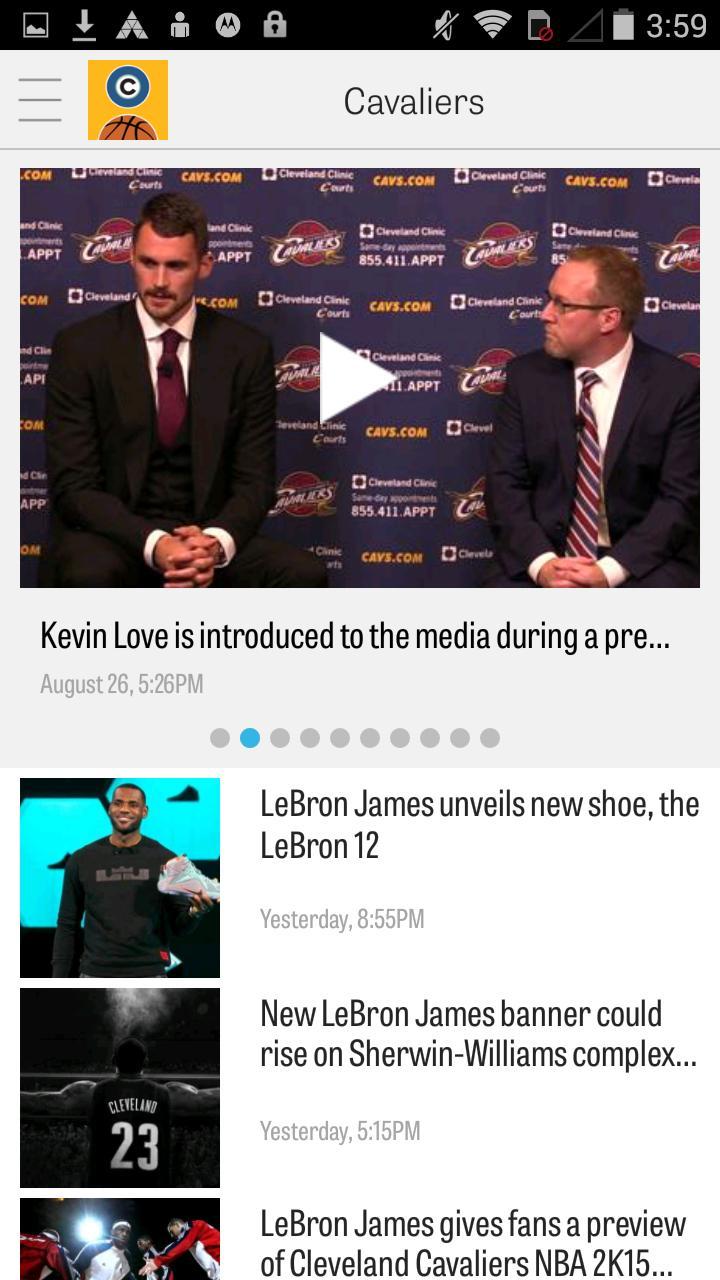Tap the LeBron 12 shoe thumbnail
720x1280 pixels.
[x=120, y=877]
